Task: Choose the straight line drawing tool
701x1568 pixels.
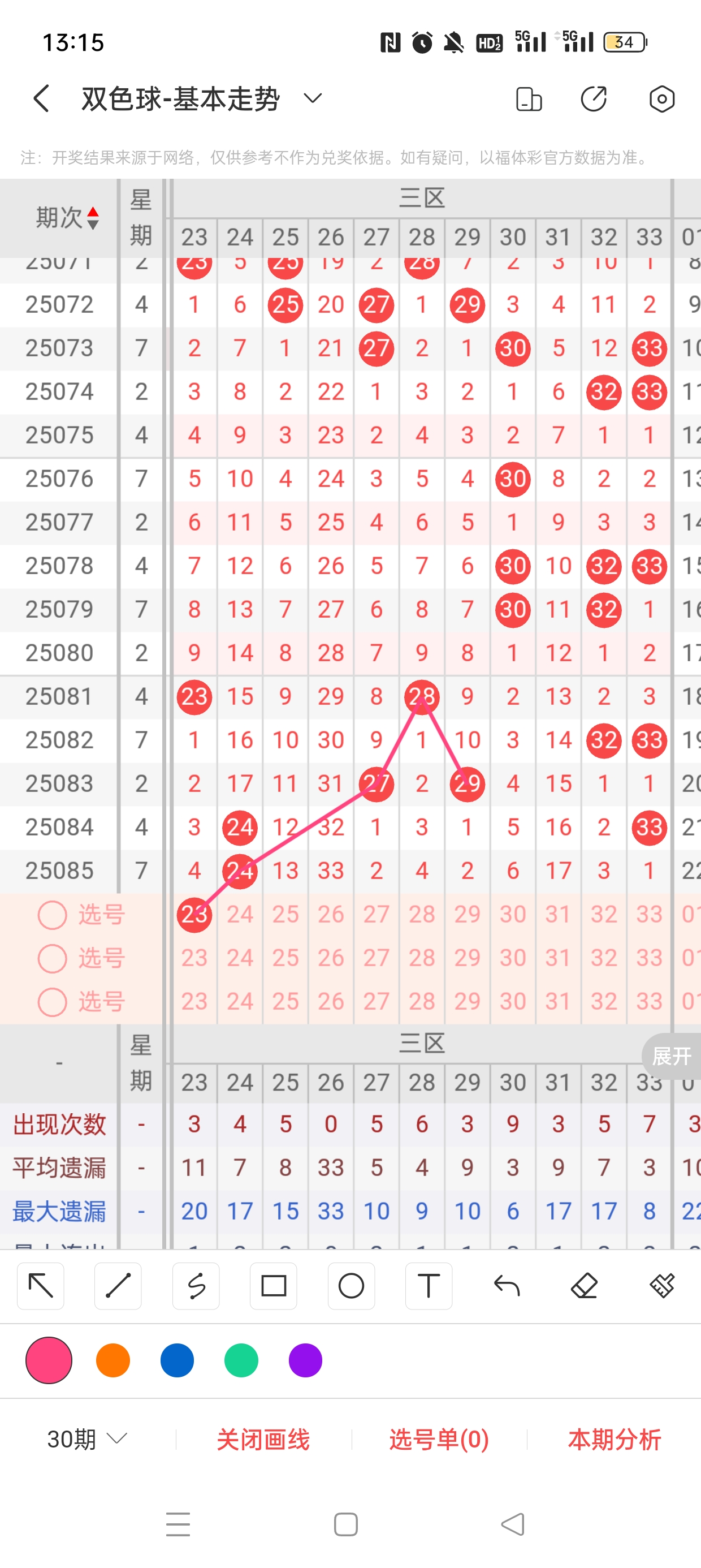Action: [118, 1286]
